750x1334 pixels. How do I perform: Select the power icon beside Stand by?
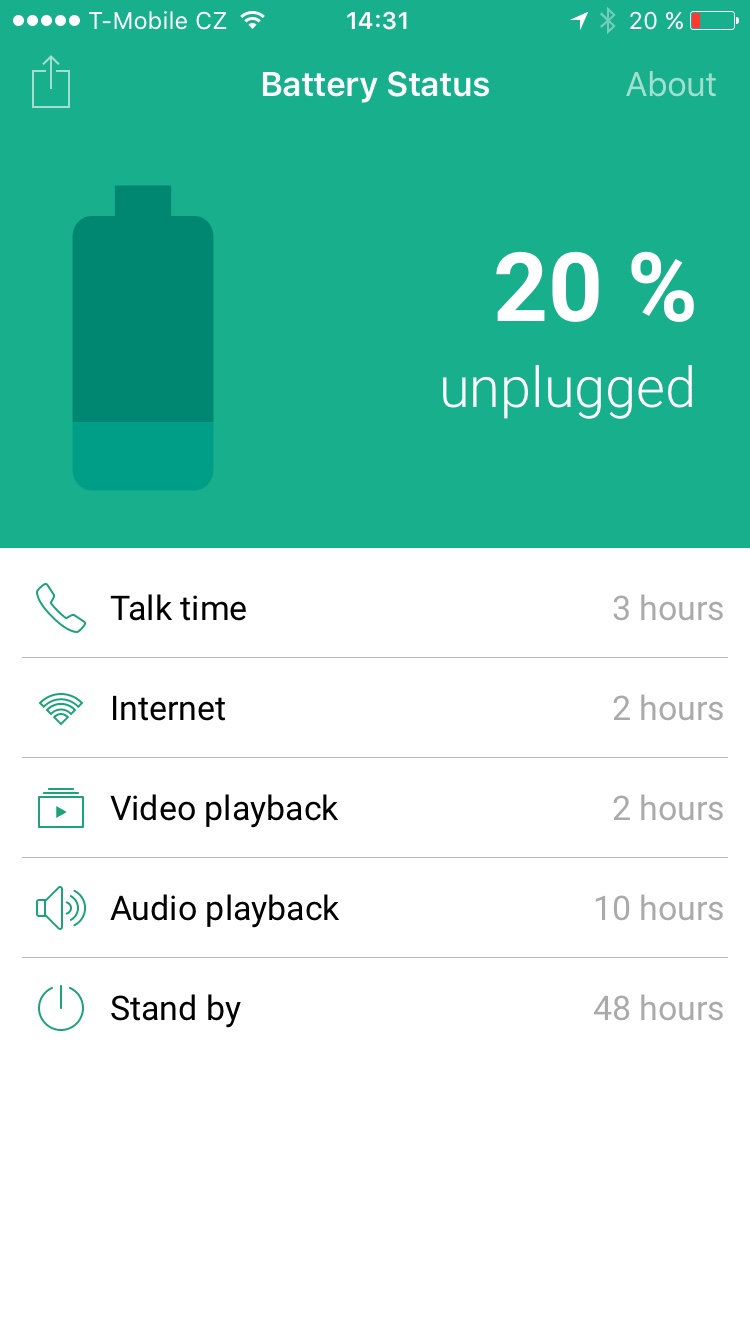coord(60,1008)
